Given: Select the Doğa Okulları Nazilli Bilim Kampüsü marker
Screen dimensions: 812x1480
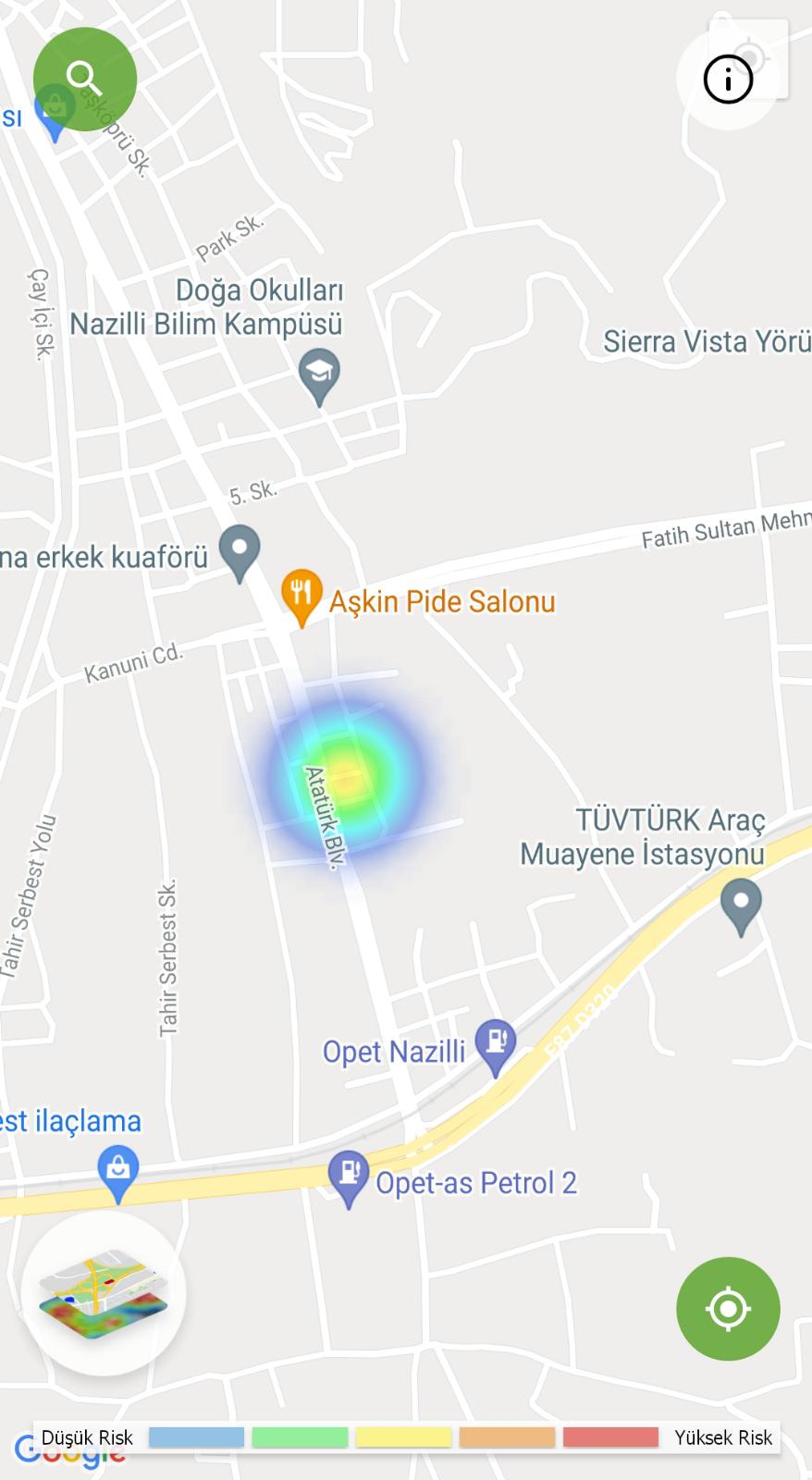Looking at the screenshot, I should [320, 373].
